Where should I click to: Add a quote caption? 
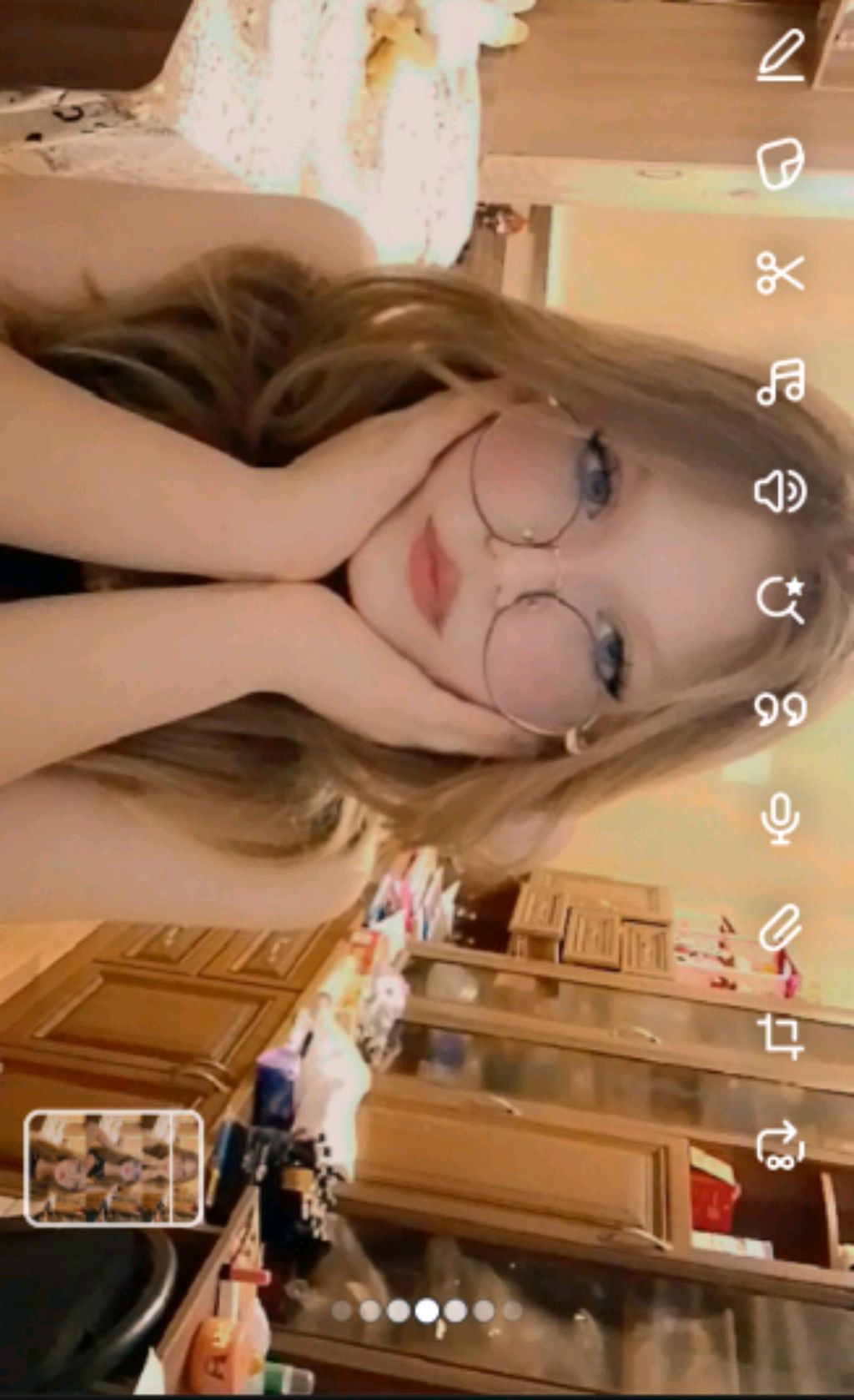781,709
